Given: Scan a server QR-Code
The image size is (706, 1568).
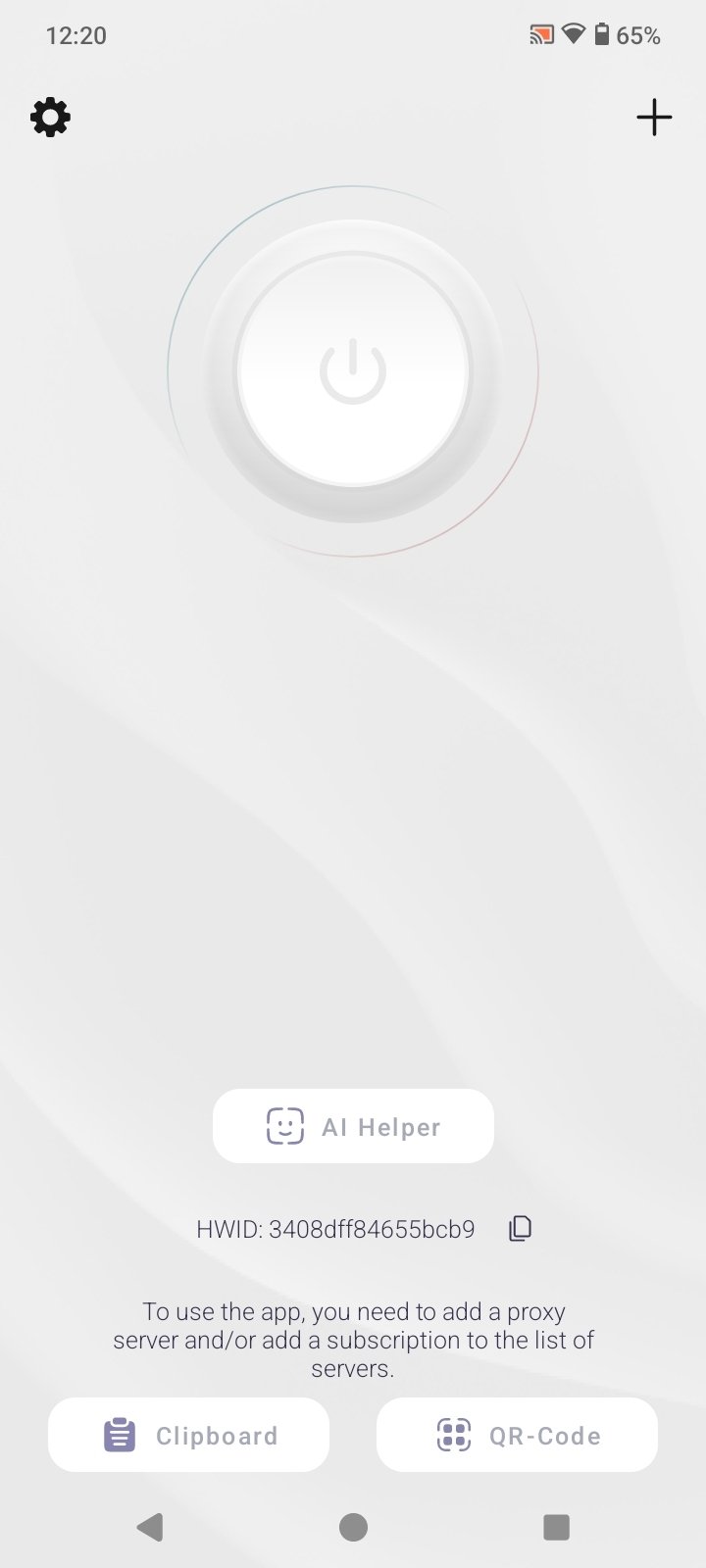Looking at the screenshot, I should (x=517, y=1436).
